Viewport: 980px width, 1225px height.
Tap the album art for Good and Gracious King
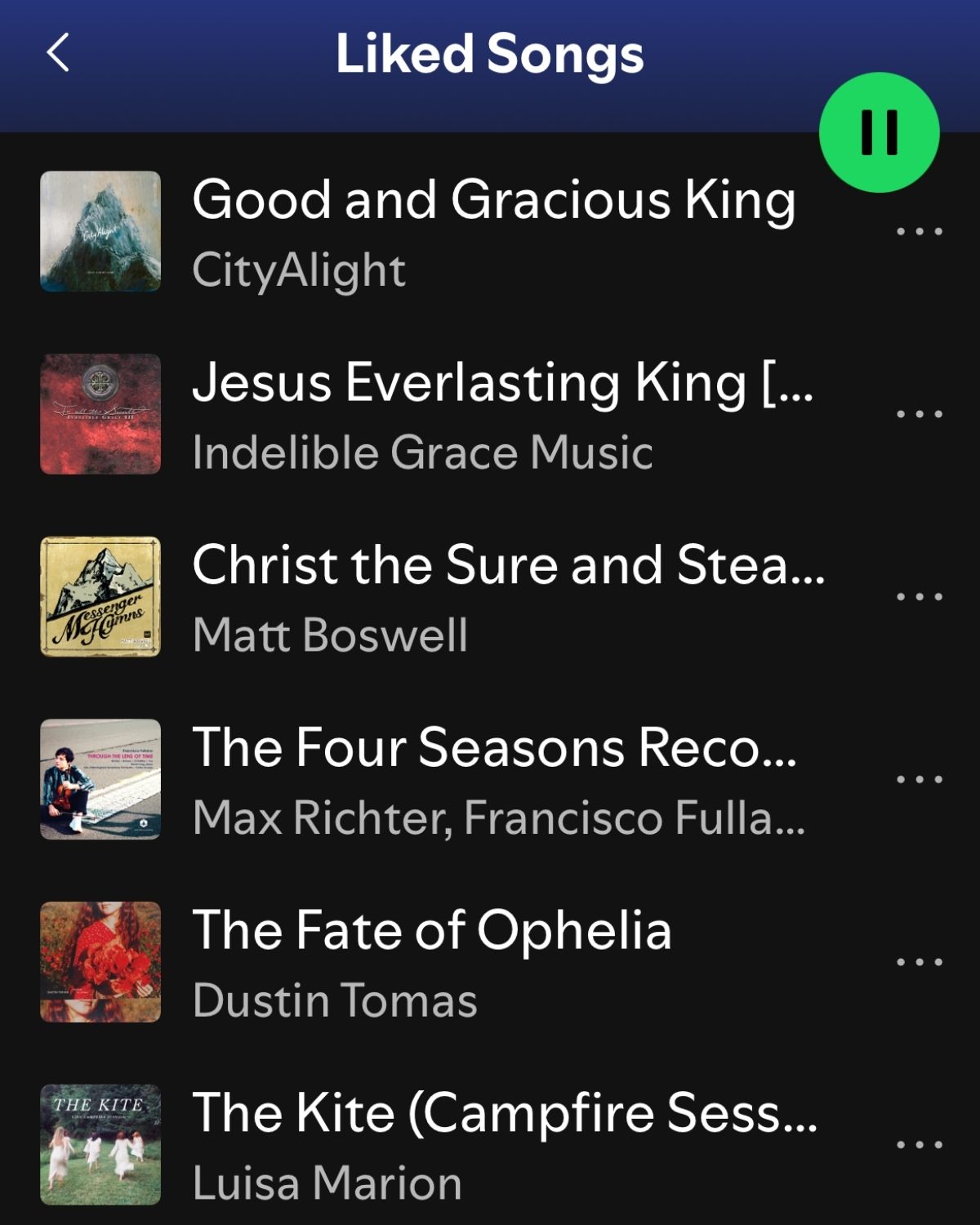(100, 230)
